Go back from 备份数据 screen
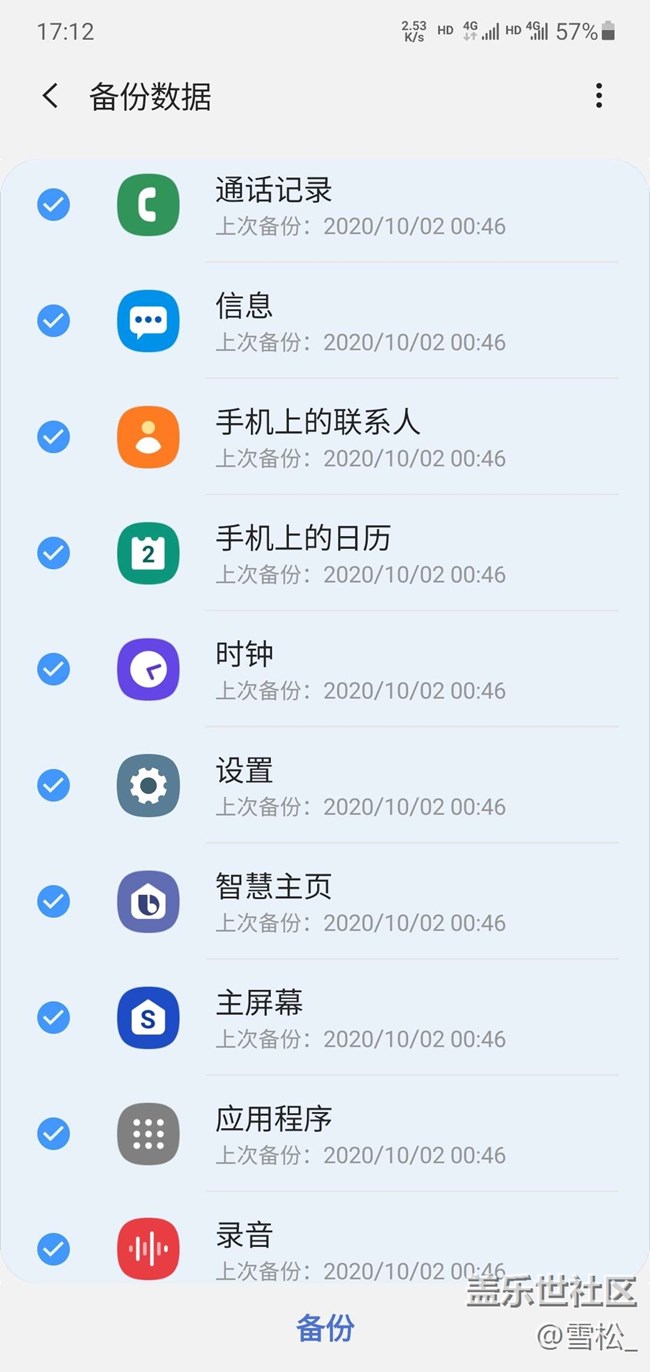Viewport: 650px width, 1372px height. (x=50, y=96)
